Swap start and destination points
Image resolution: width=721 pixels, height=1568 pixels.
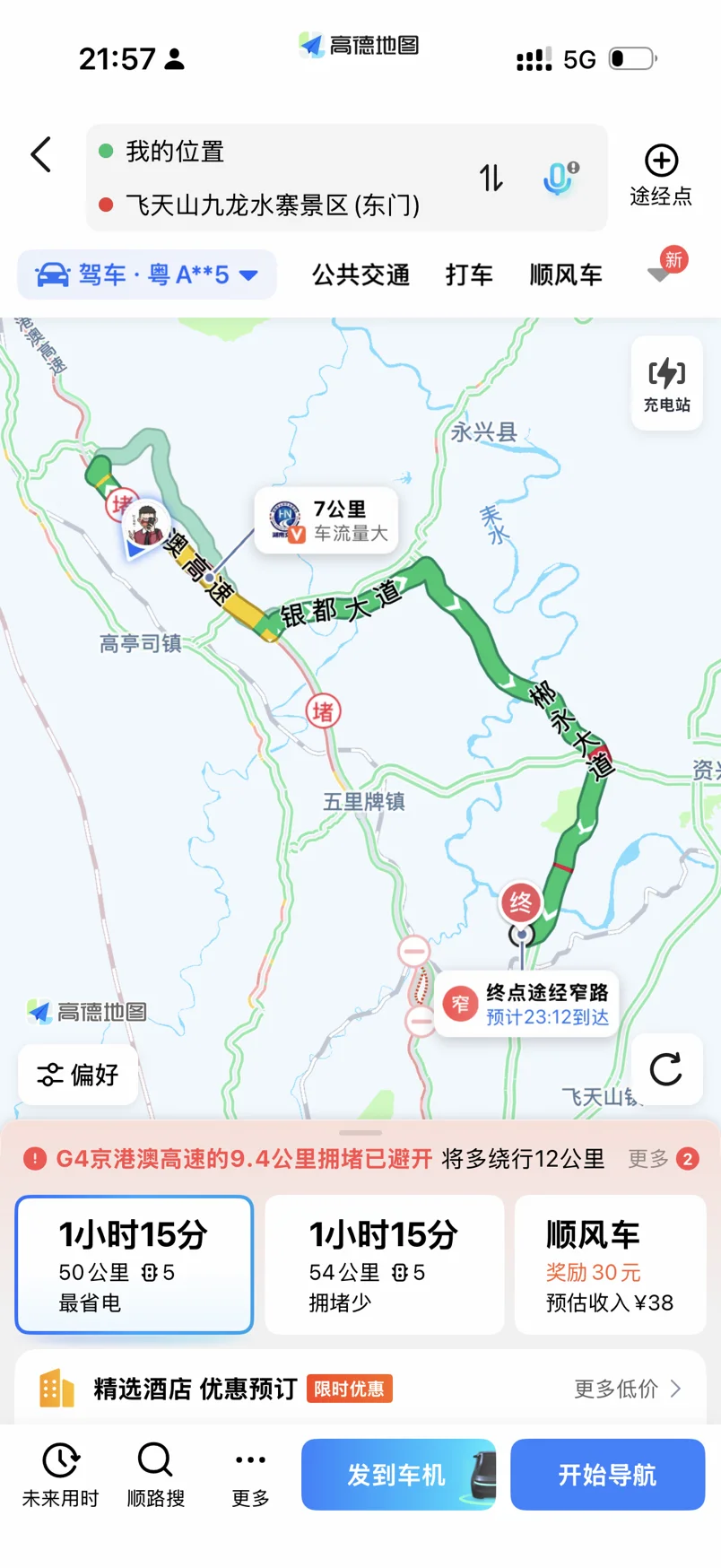point(491,178)
